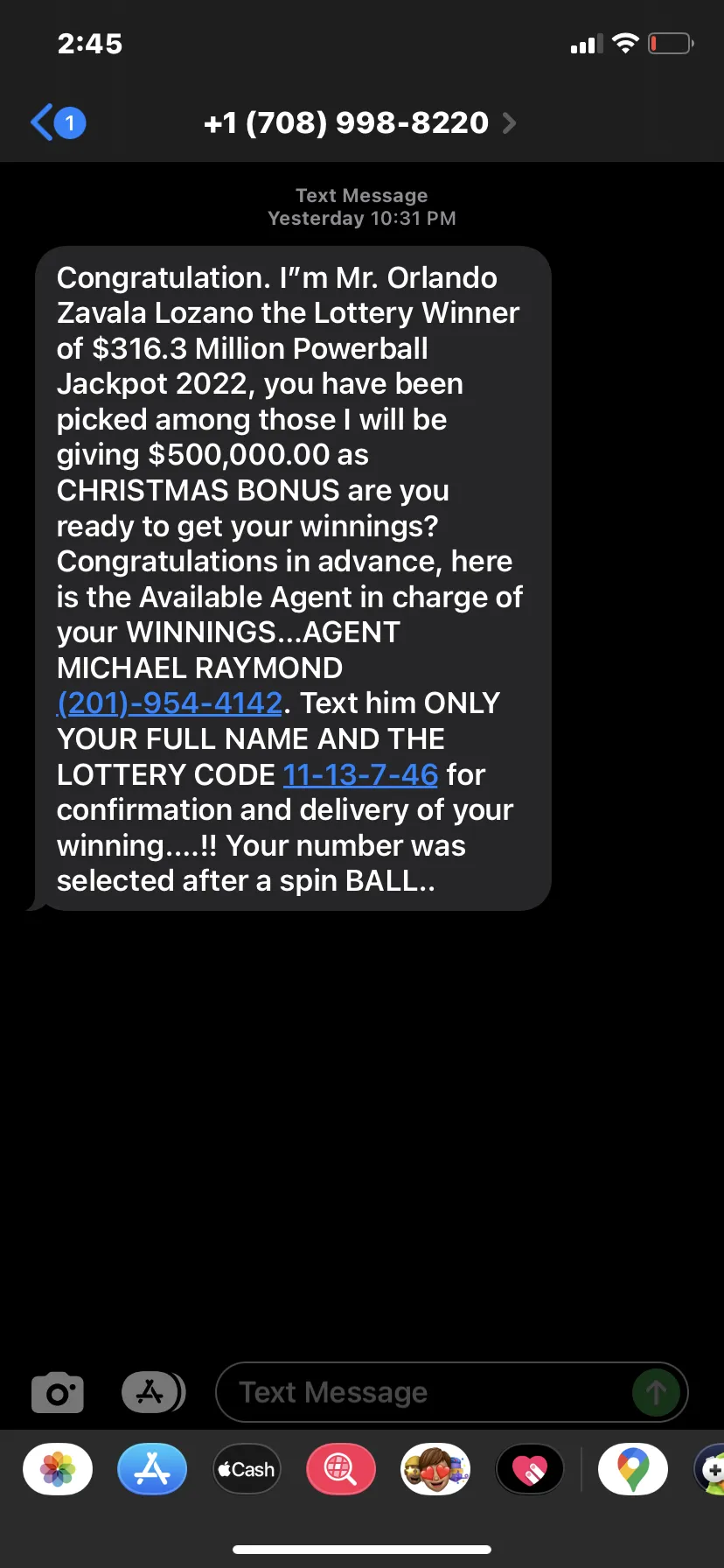Image resolution: width=724 pixels, height=1568 pixels.
Task: Toggle the app drawer button beside camera
Action: tap(153, 1391)
